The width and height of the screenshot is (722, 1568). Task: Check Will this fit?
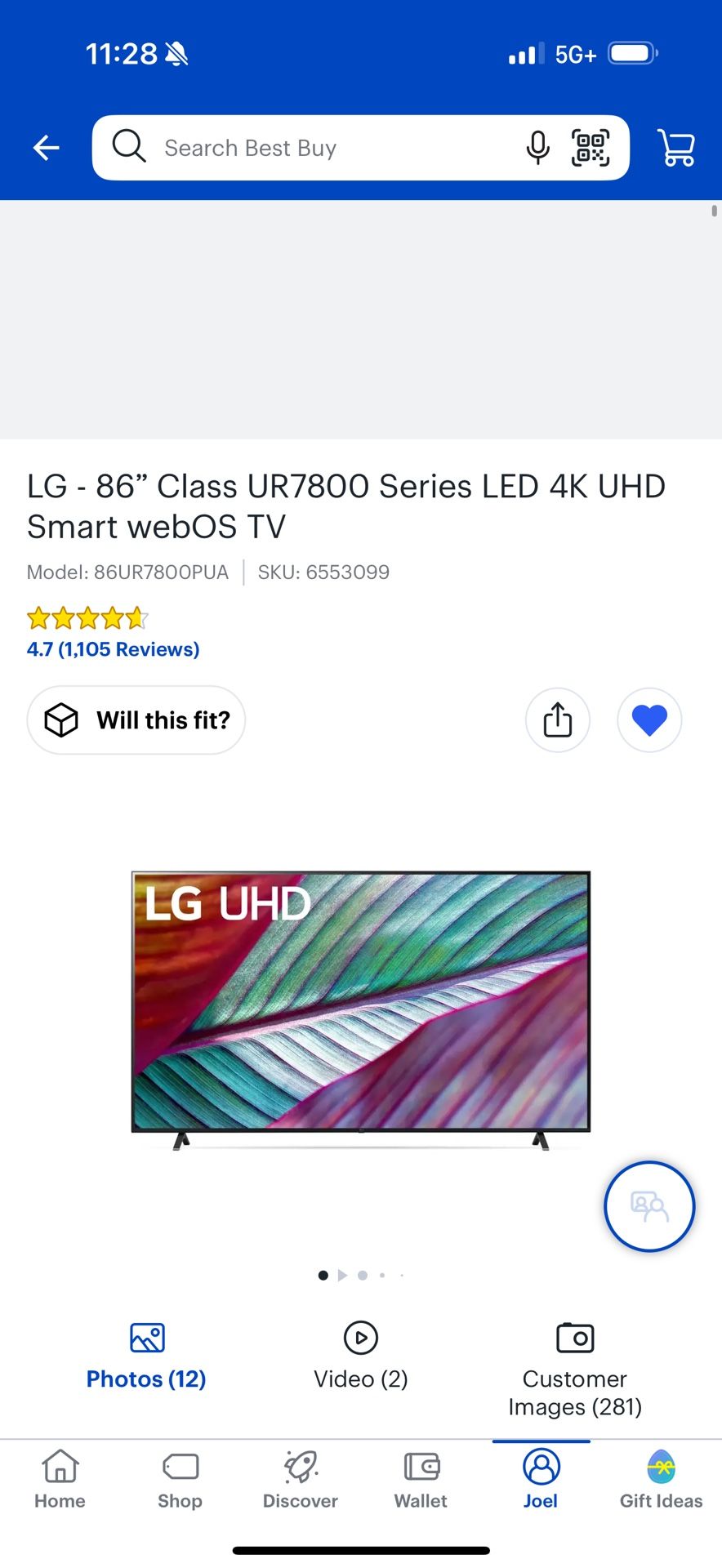136,720
